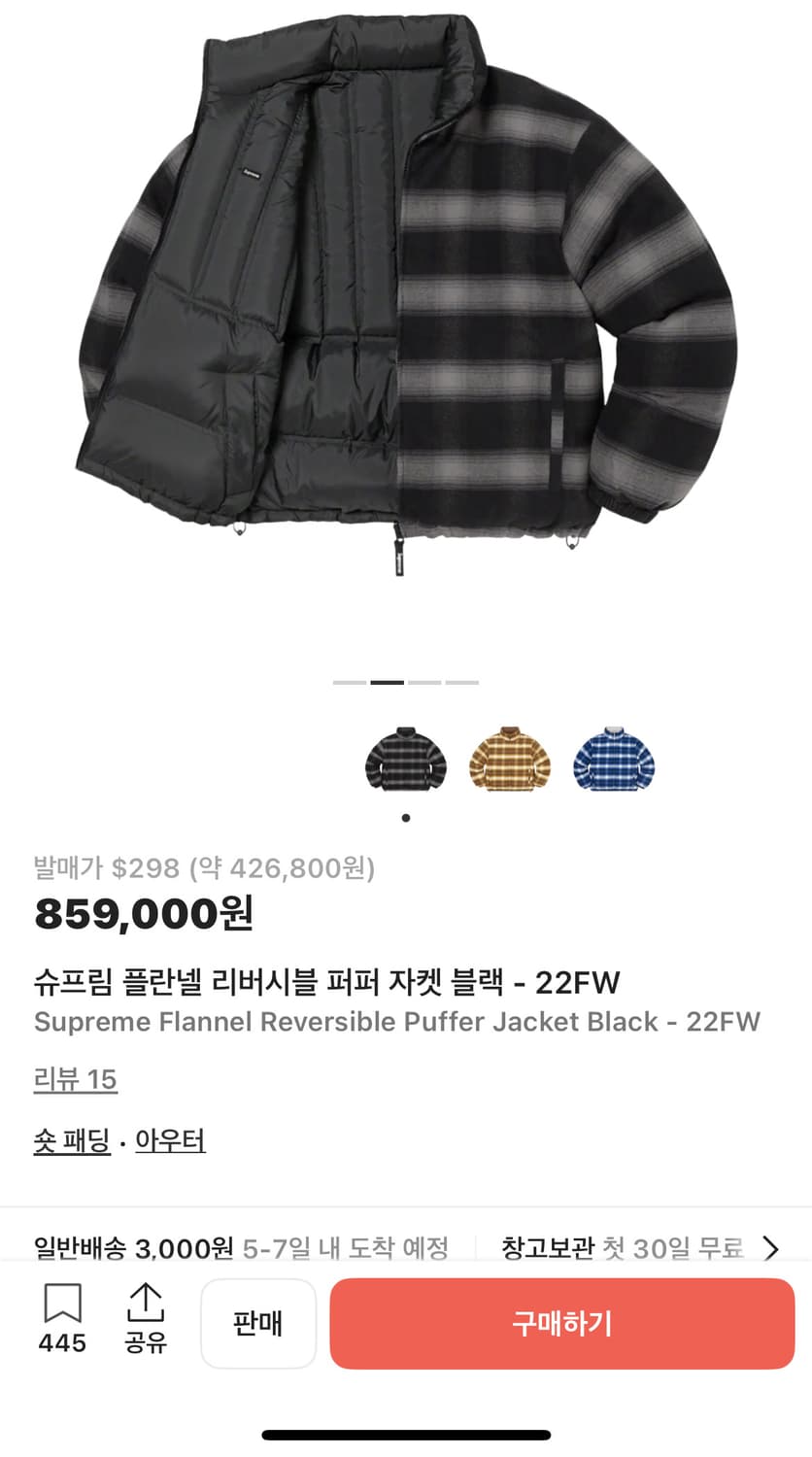
Task: Tap the 구매하기 purchase button
Action: point(561,1323)
